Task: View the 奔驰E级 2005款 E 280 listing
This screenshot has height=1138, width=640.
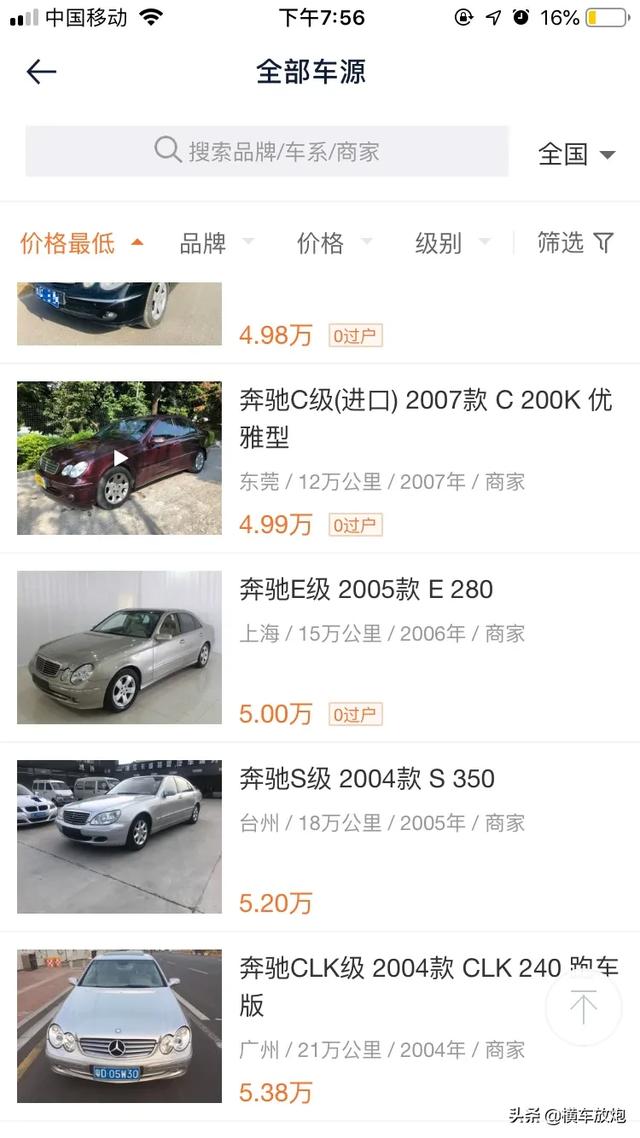Action: click(366, 590)
